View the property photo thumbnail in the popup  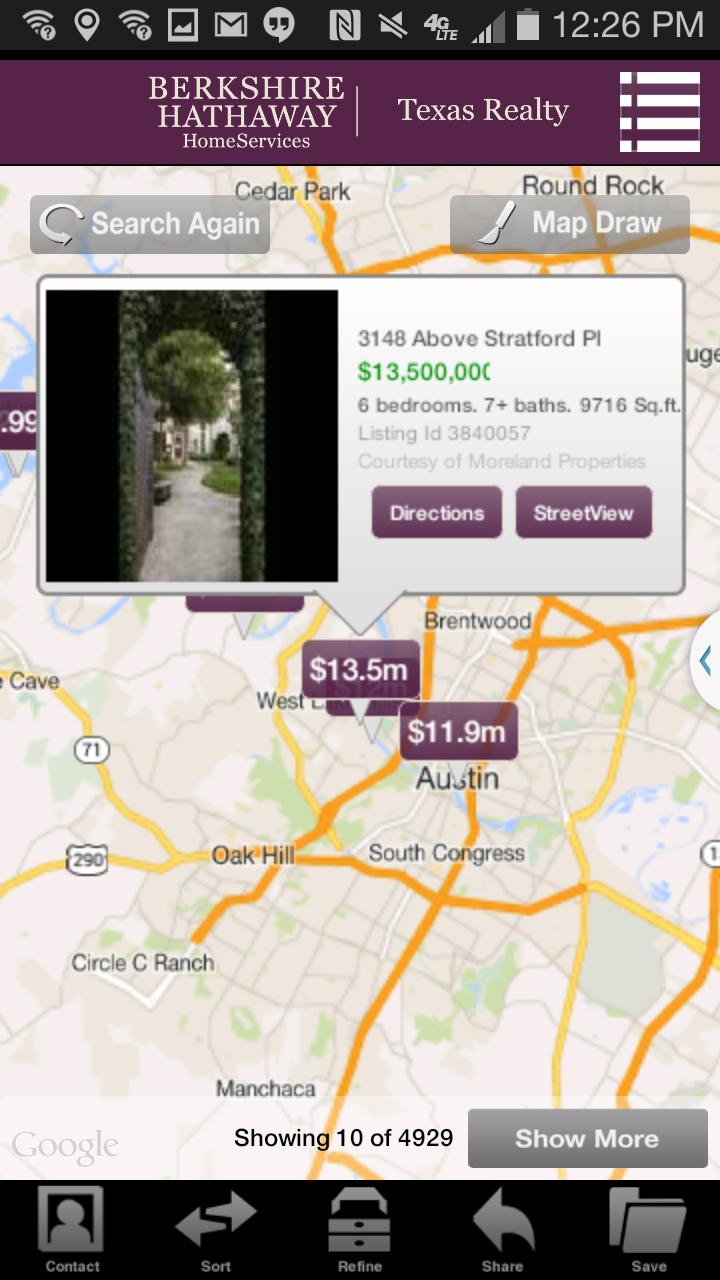pyautogui.click(x=192, y=437)
